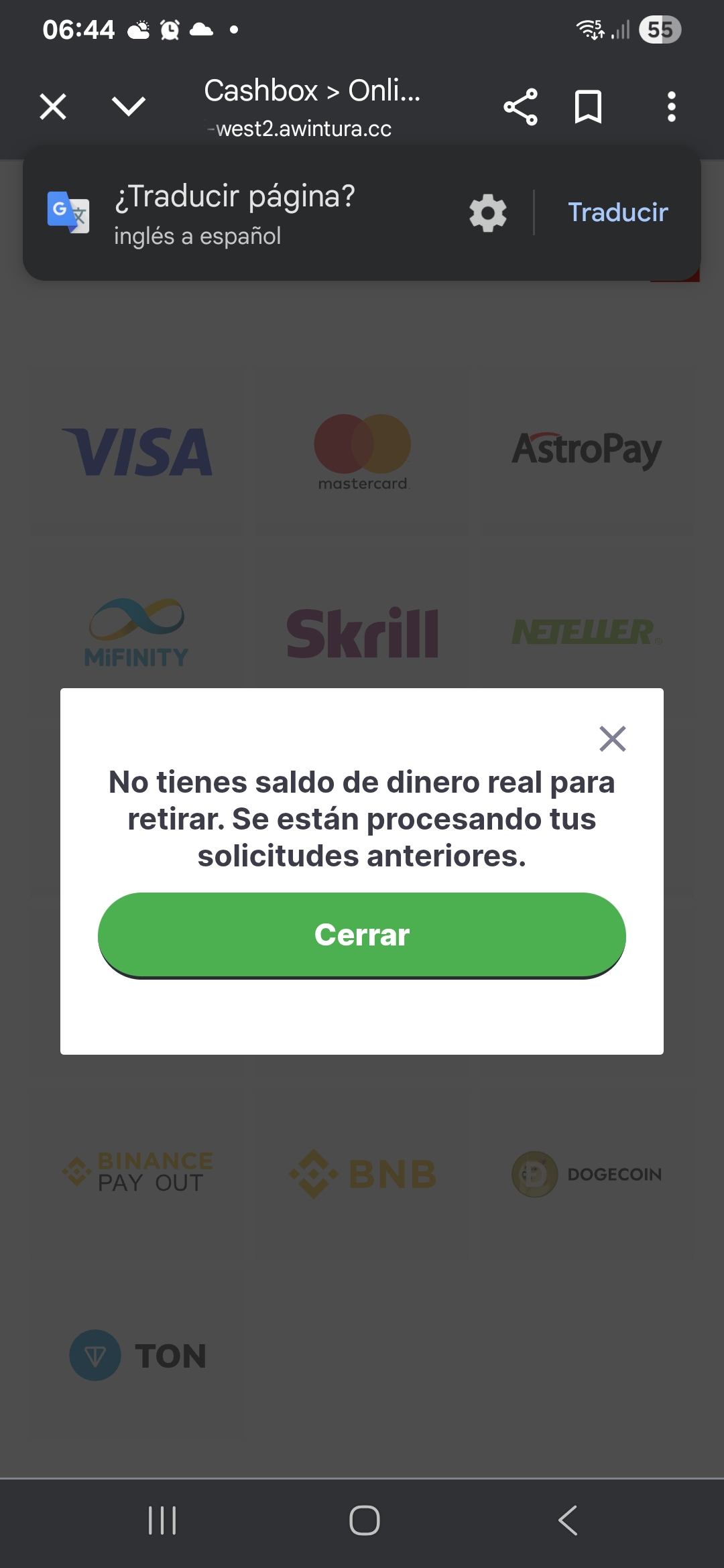Go back using the system back button
This screenshot has width=724, height=1568.
click(568, 1520)
